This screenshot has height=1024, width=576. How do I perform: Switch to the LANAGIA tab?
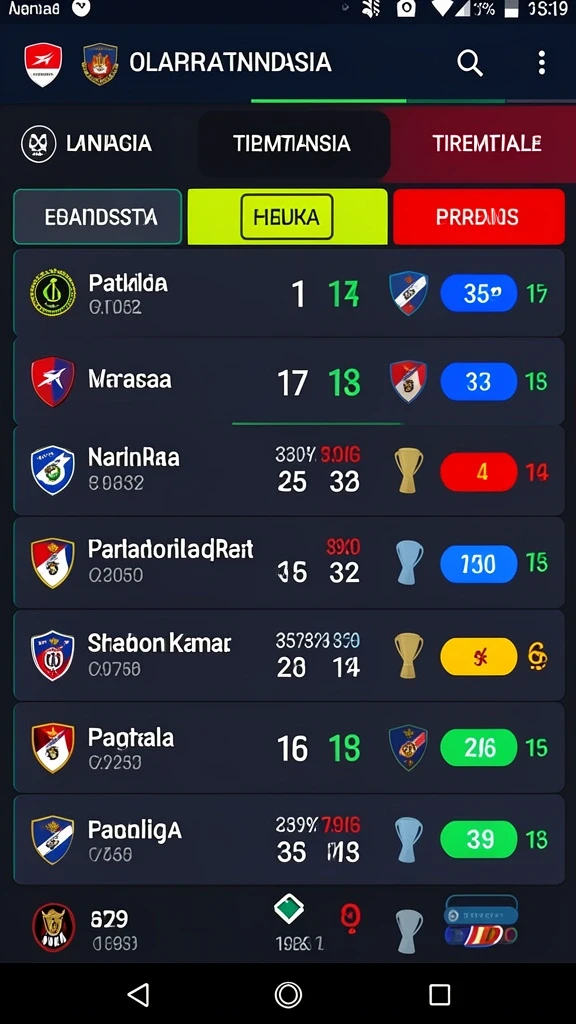tap(87, 144)
